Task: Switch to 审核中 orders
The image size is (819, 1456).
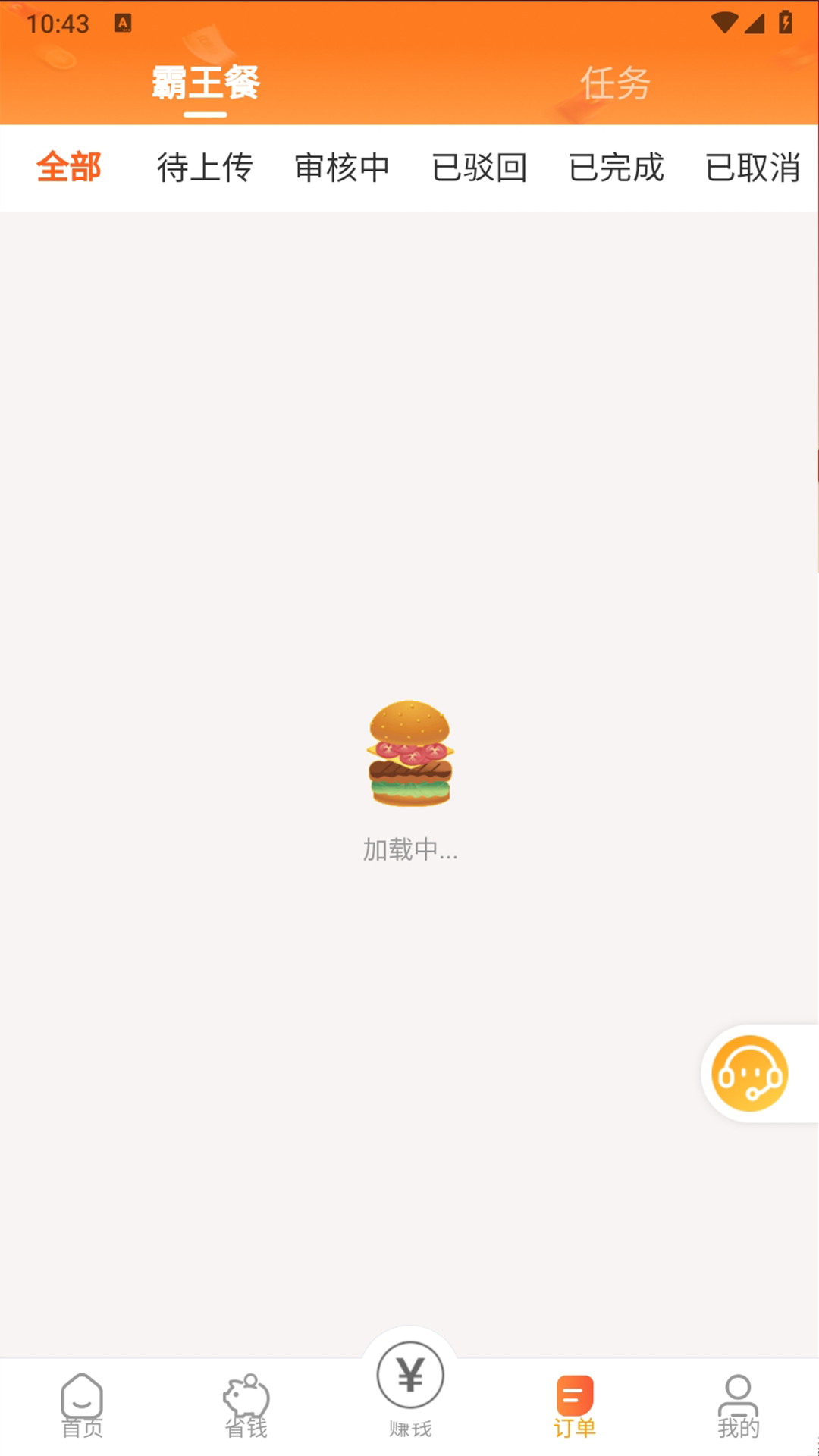Action: point(343,168)
